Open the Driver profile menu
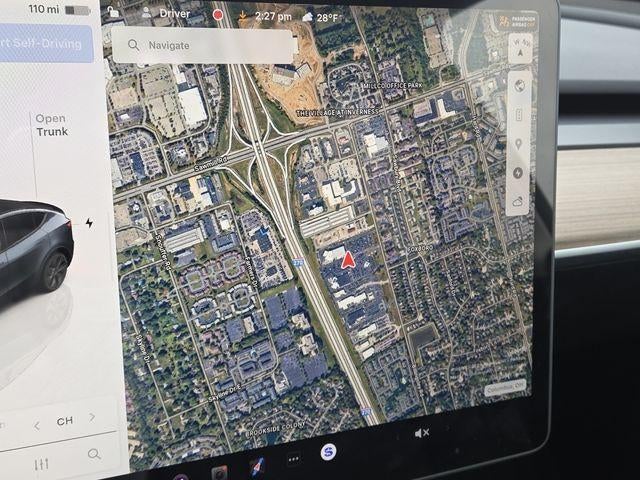The width and height of the screenshot is (640, 480). pyautogui.click(x=168, y=15)
